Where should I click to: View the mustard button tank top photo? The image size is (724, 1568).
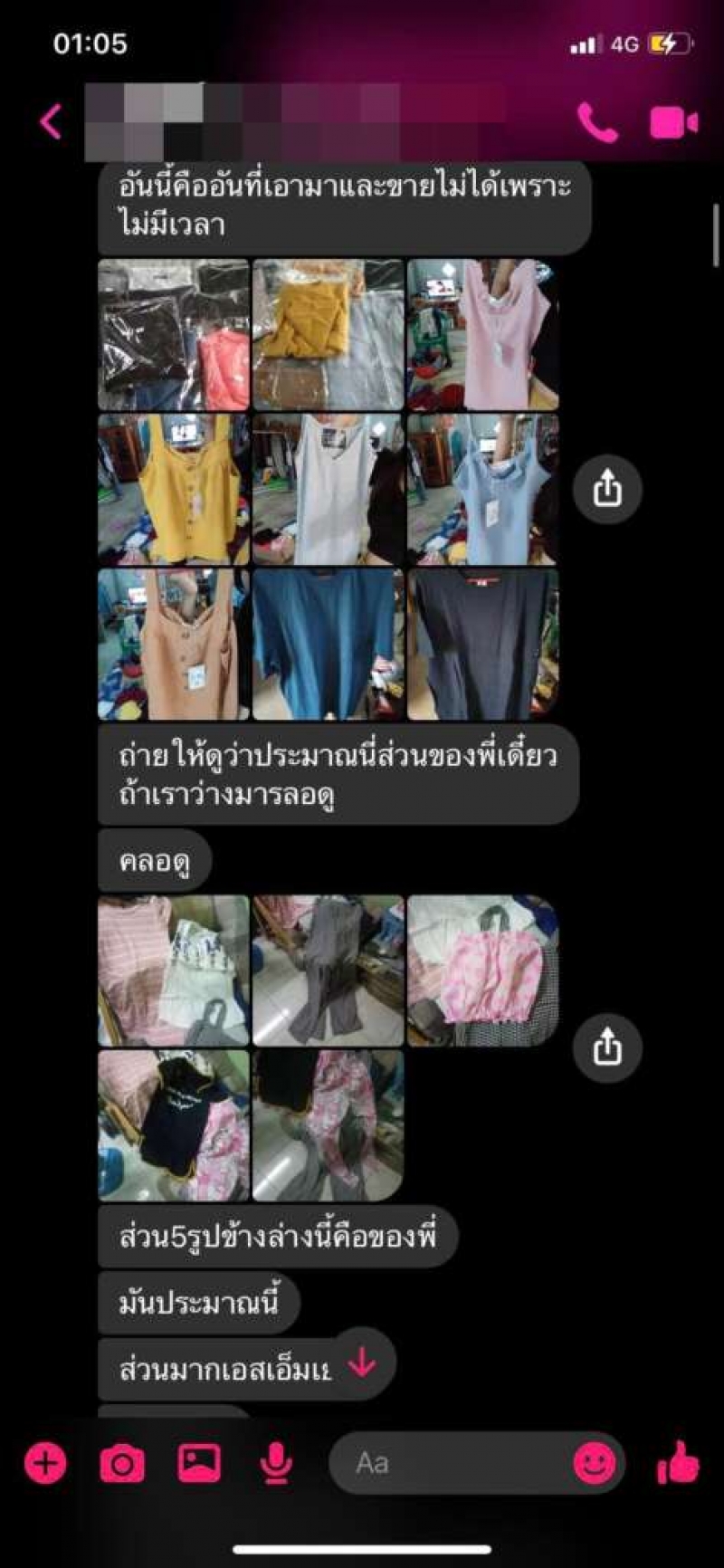(173, 490)
